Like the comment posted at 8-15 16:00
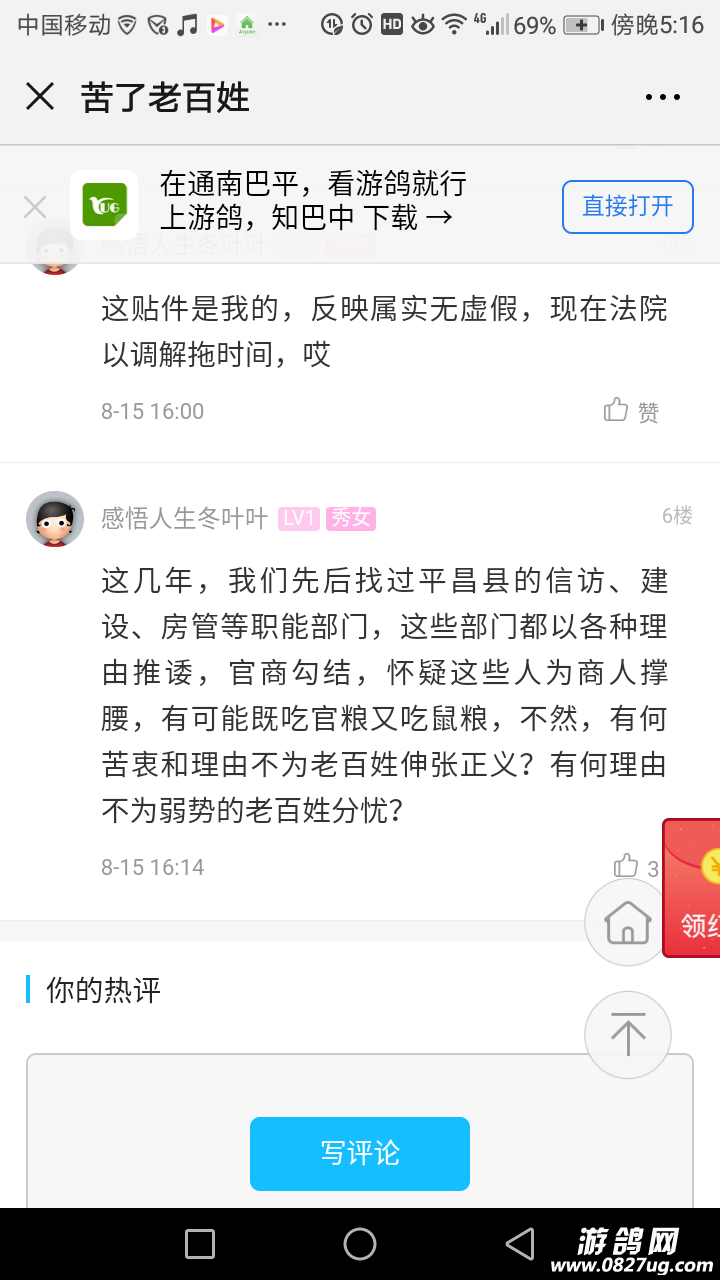 point(617,410)
